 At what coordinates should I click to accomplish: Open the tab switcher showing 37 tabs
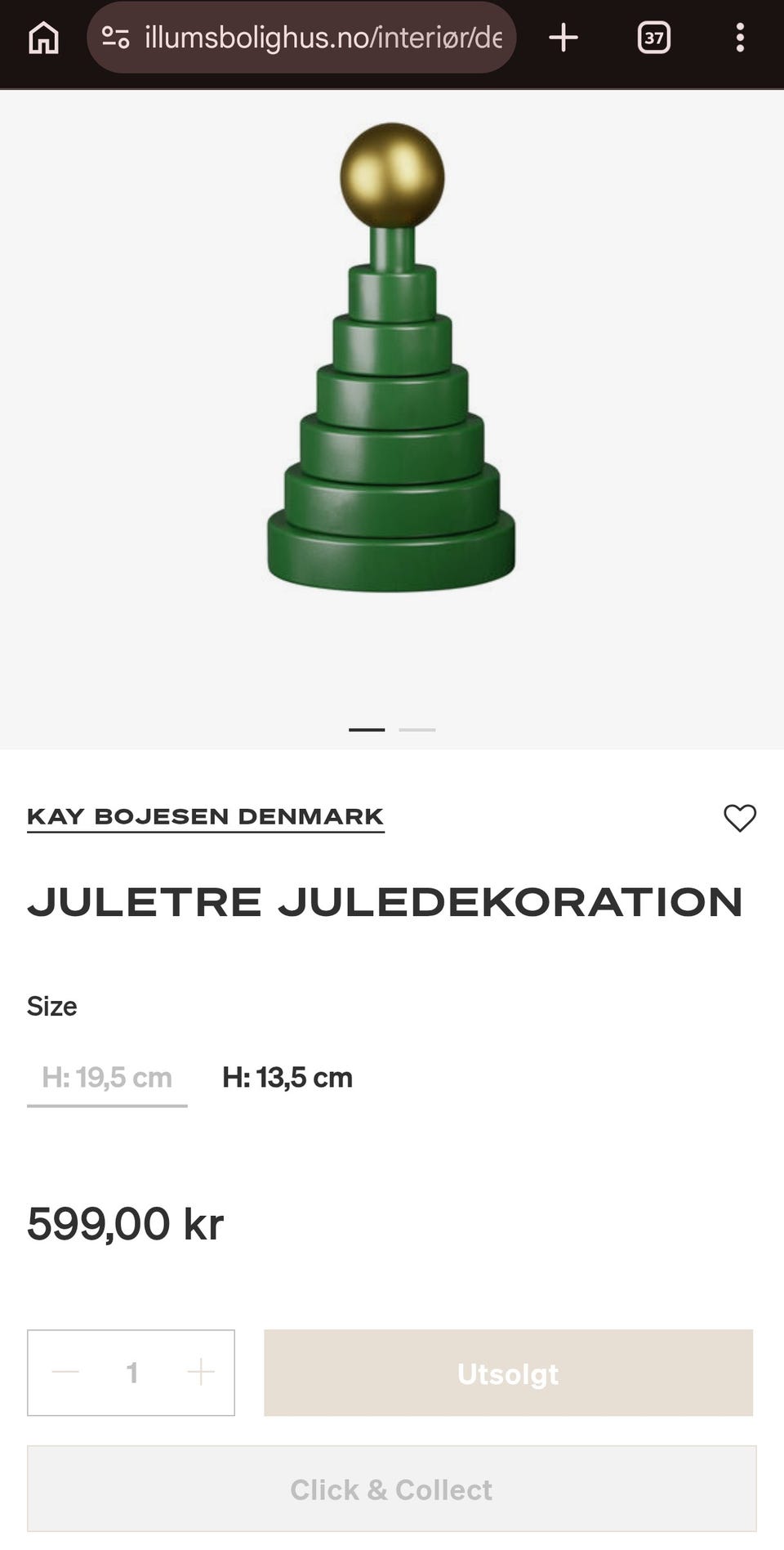pyautogui.click(x=653, y=37)
